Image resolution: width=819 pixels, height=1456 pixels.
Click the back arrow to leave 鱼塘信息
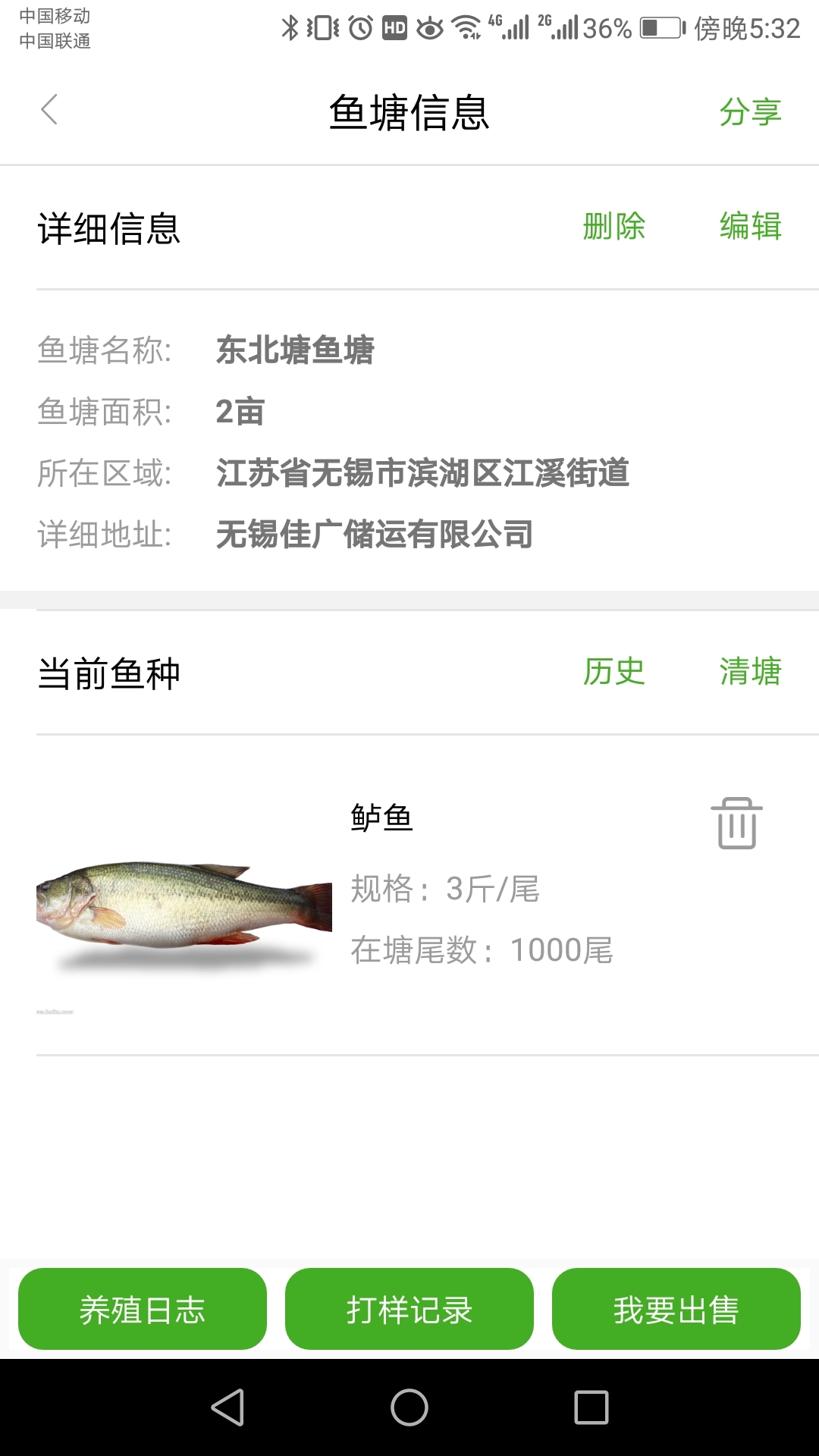[x=49, y=110]
